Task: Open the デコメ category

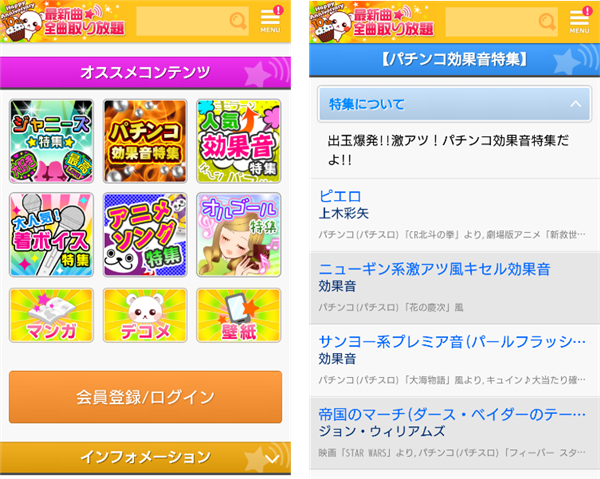Action: click(x=145, y=316)
